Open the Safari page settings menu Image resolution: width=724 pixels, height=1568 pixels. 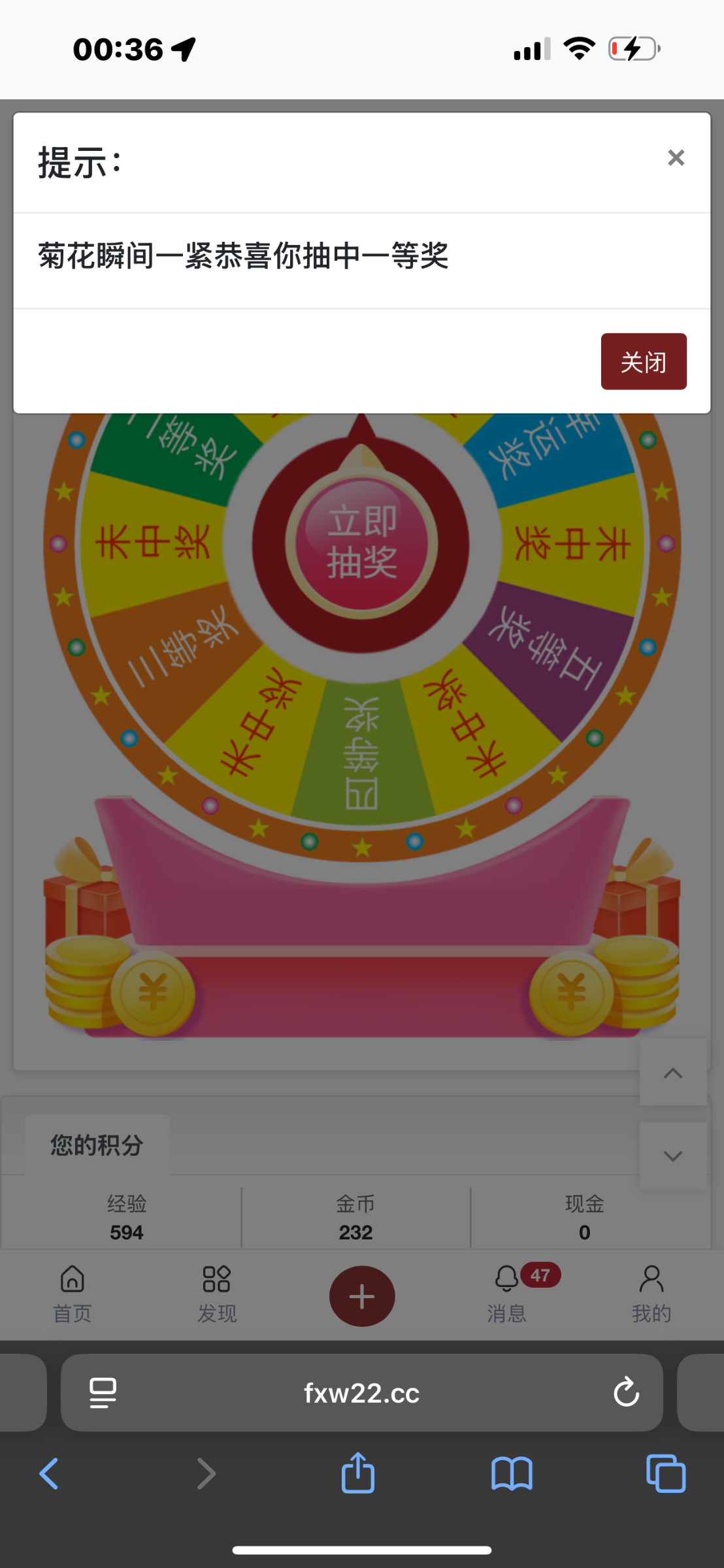point(103,1392)
